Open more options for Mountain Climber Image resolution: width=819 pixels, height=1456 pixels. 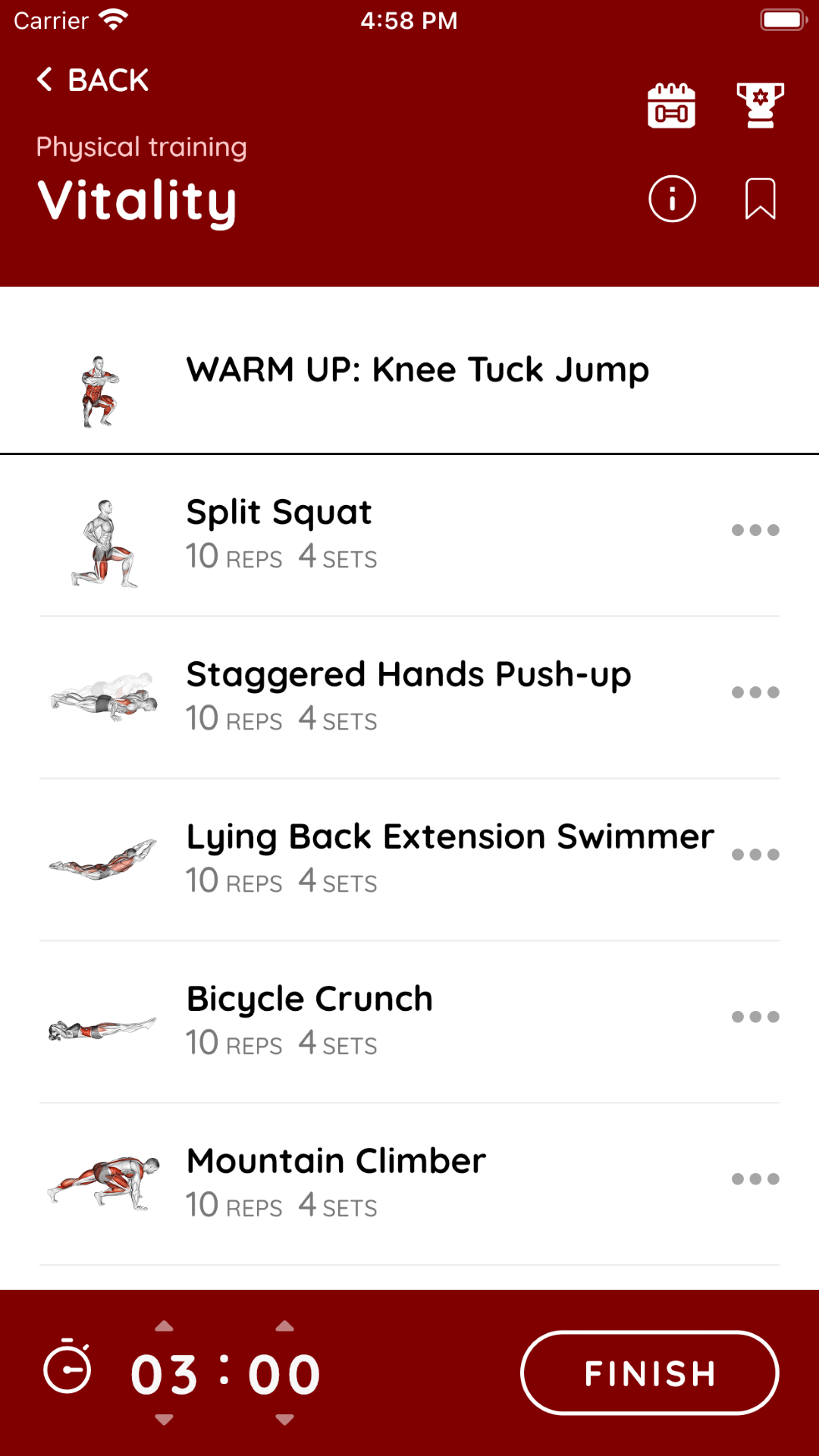[x=755, y=1179]
